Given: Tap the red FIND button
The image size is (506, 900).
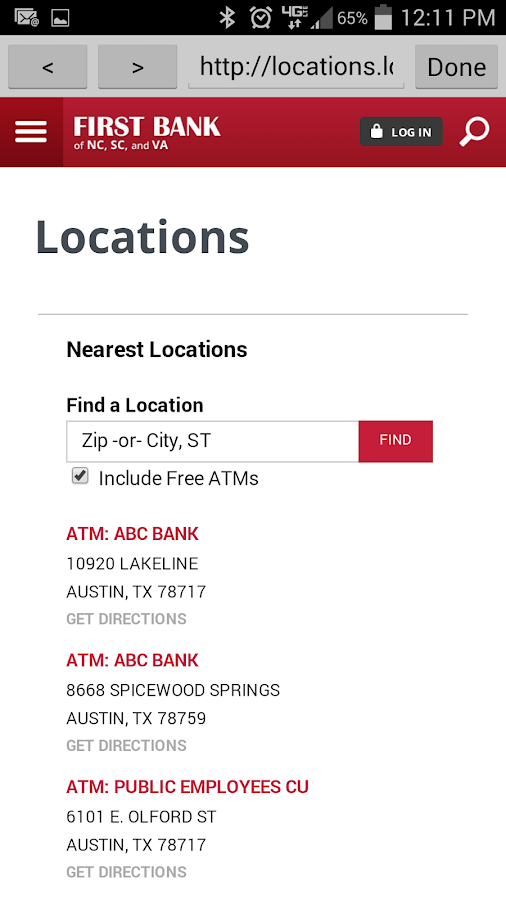Looking at the screenshot, I should pos(395,441).
